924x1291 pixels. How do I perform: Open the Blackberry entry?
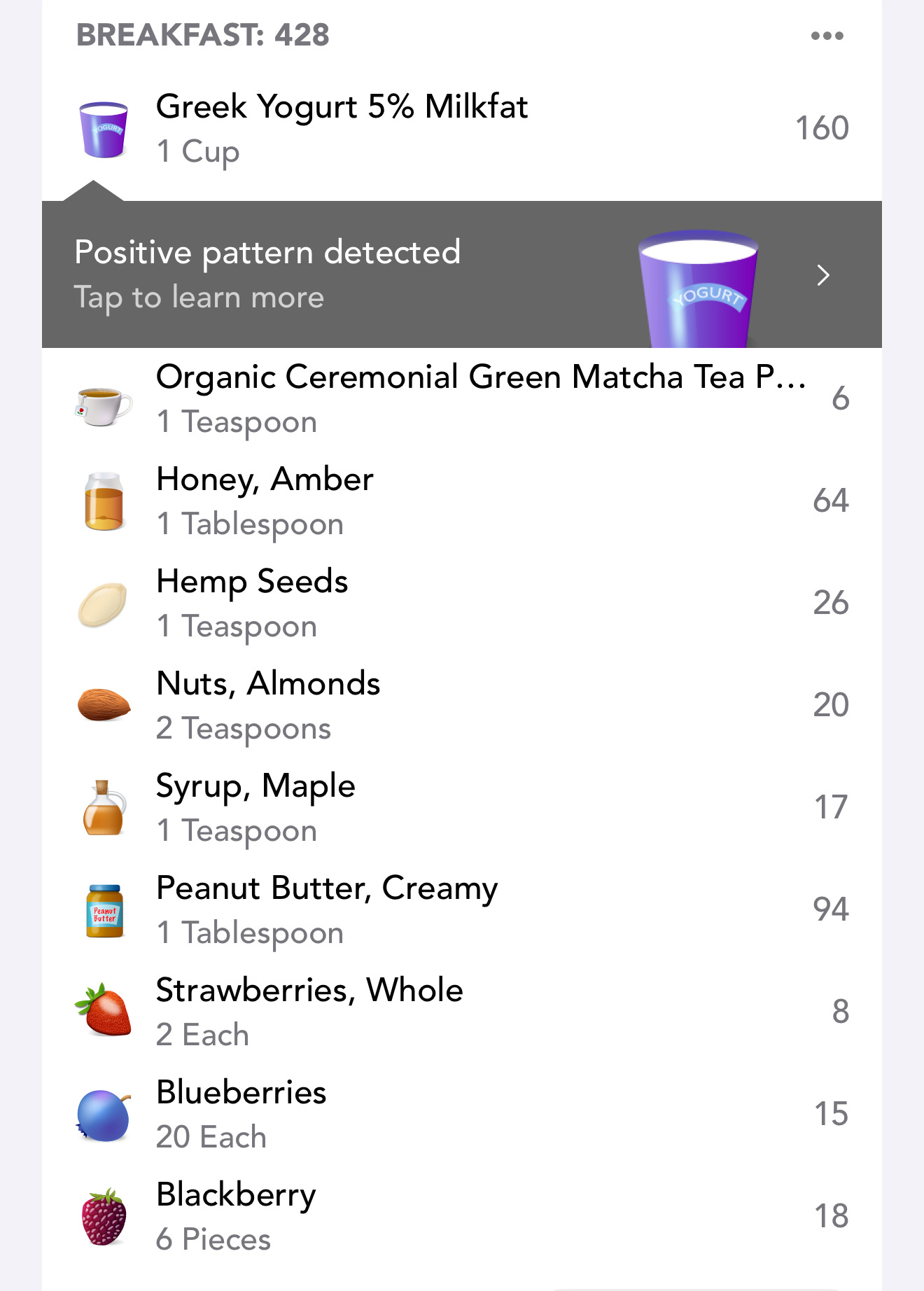point(237,1216)
